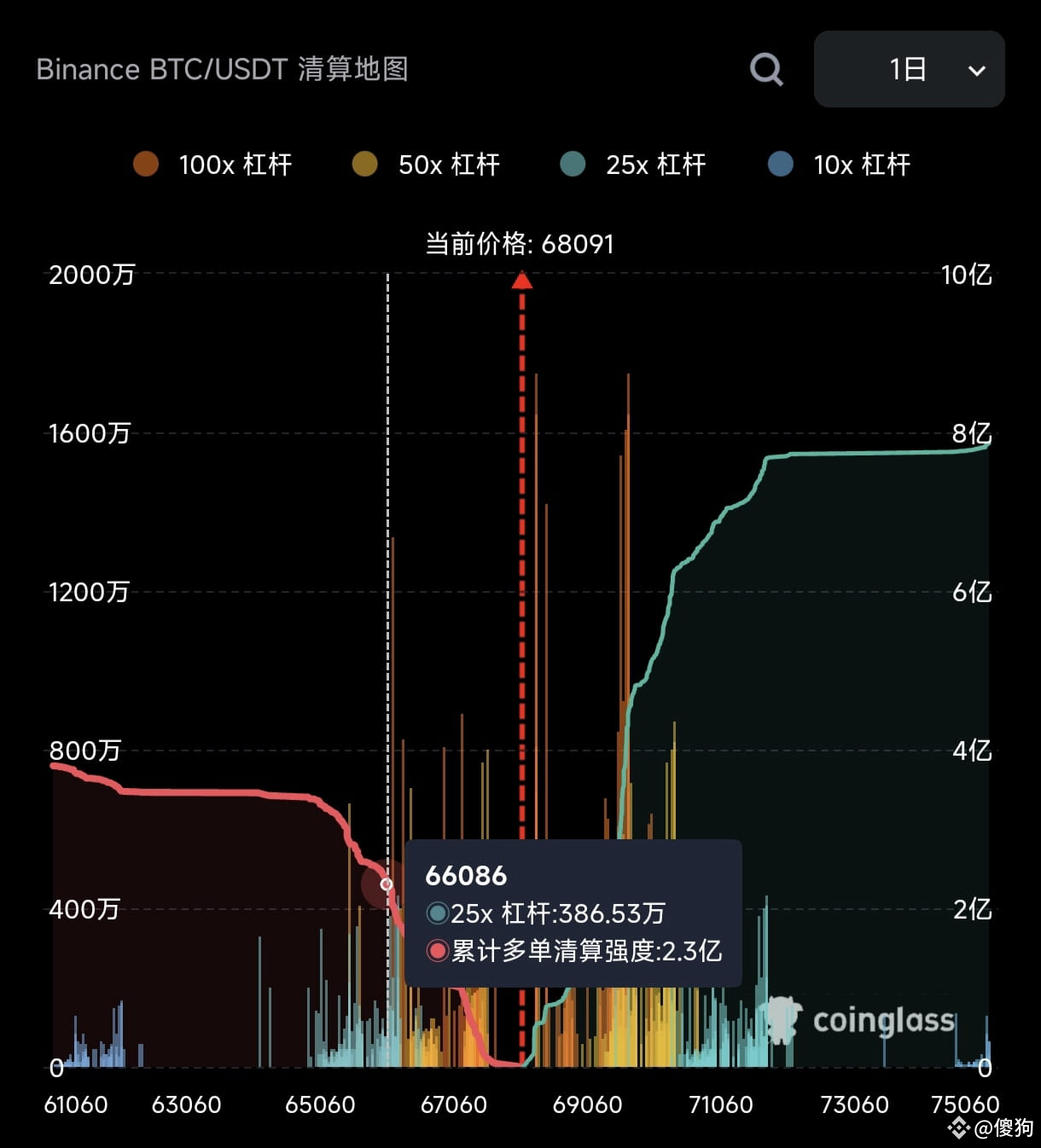
Task: Click the tooltip showing 累计多单清算强度:2.3亿
Action: 574,951
